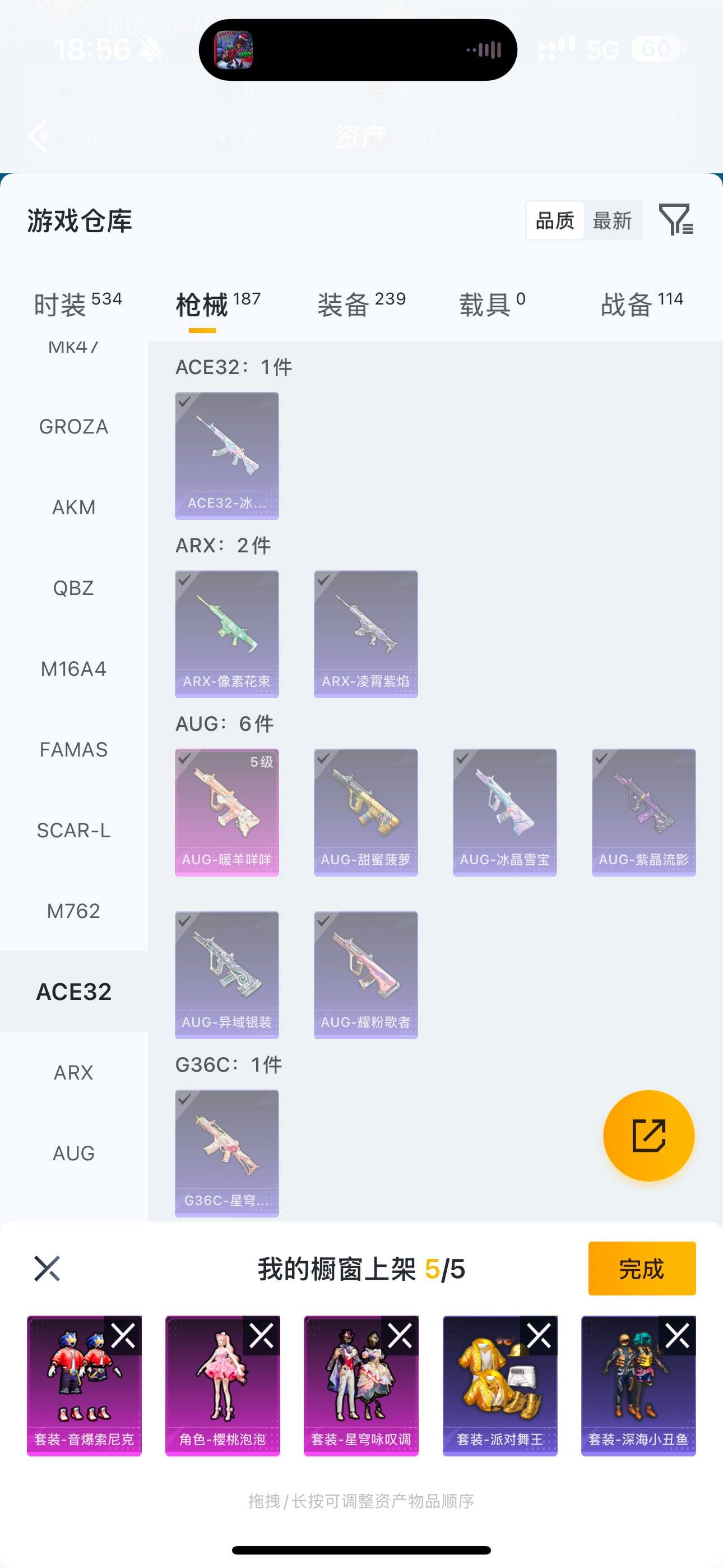The height and width of the screenshot is (1568, 723).
Task: Open the filter funnel icon
Action: pos(675,220)
